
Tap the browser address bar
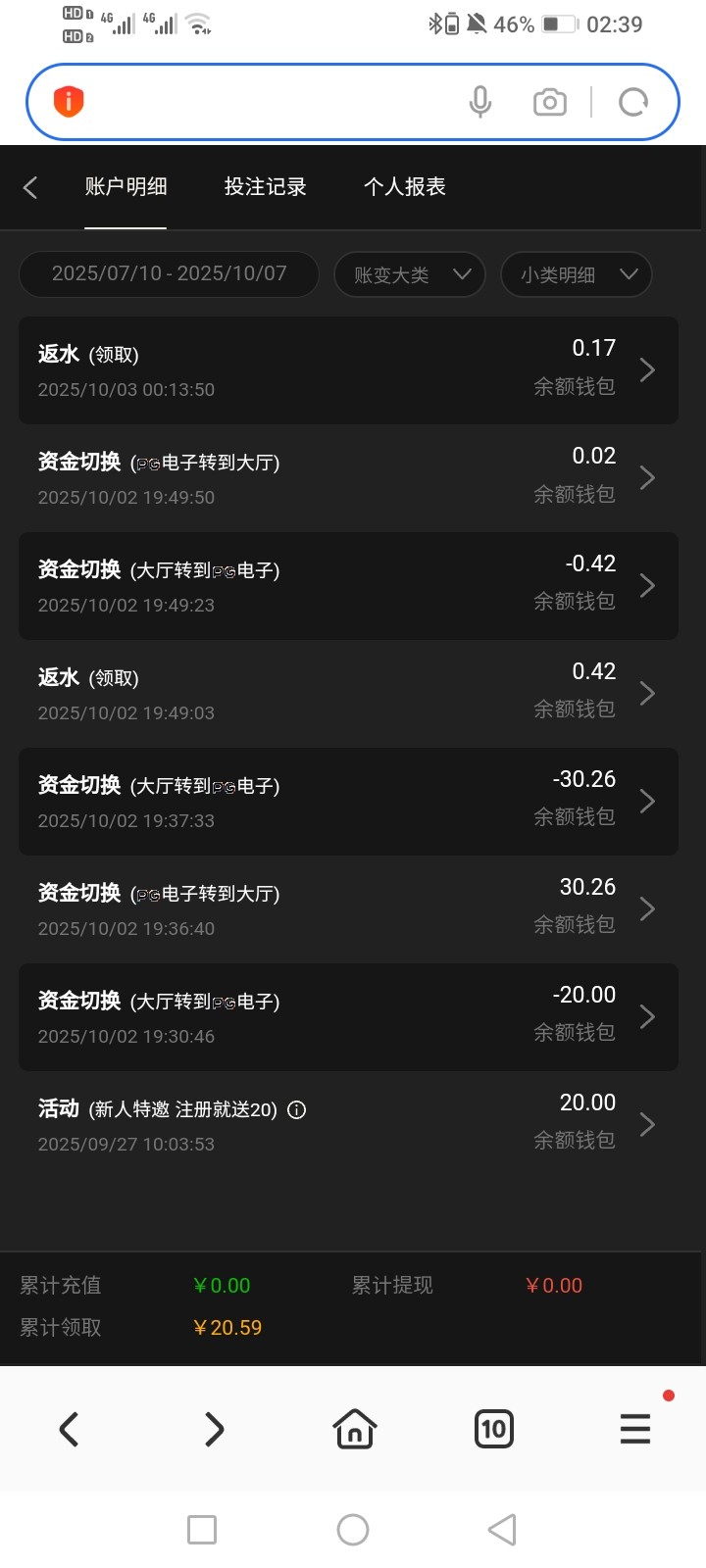(265, 102)
